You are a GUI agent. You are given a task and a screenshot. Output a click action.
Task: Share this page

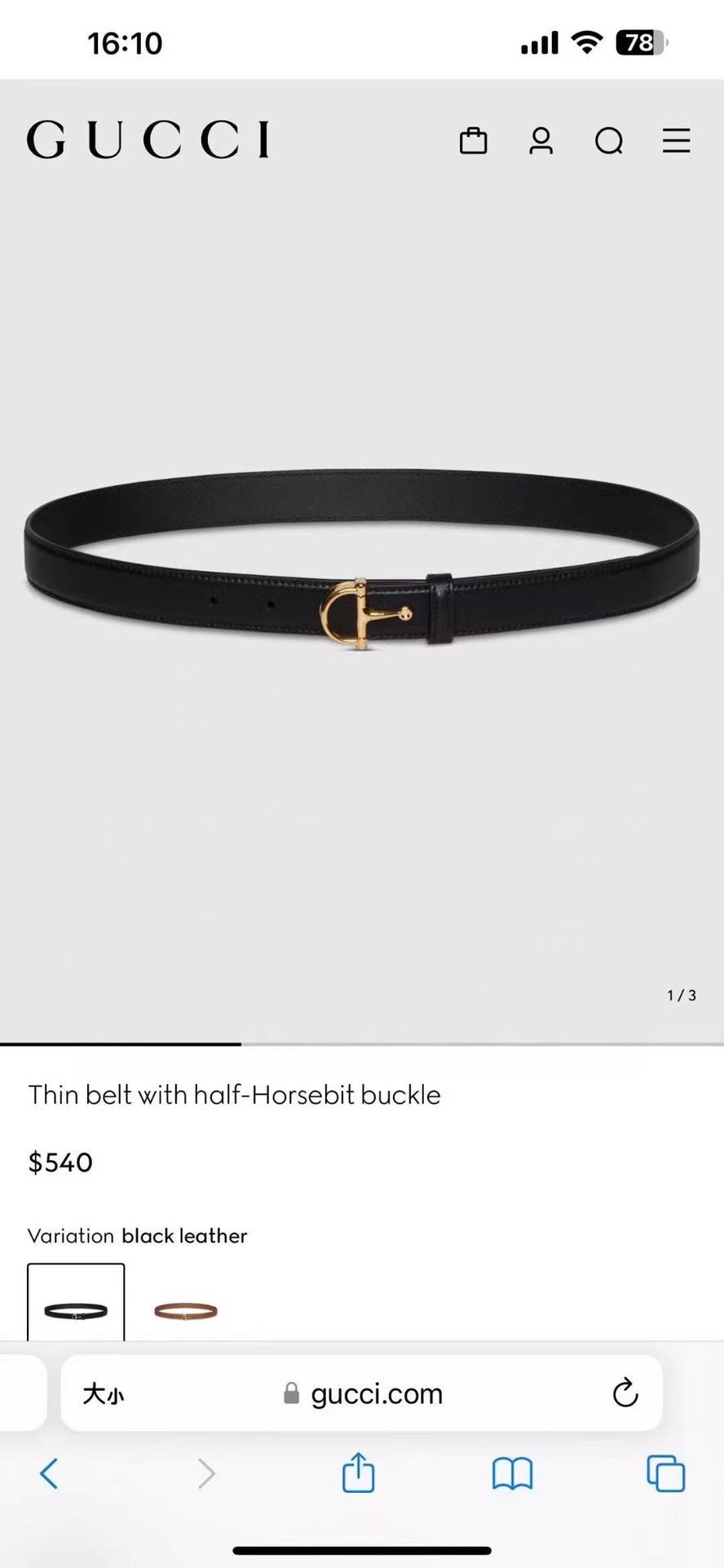(x=358, y=1473)
